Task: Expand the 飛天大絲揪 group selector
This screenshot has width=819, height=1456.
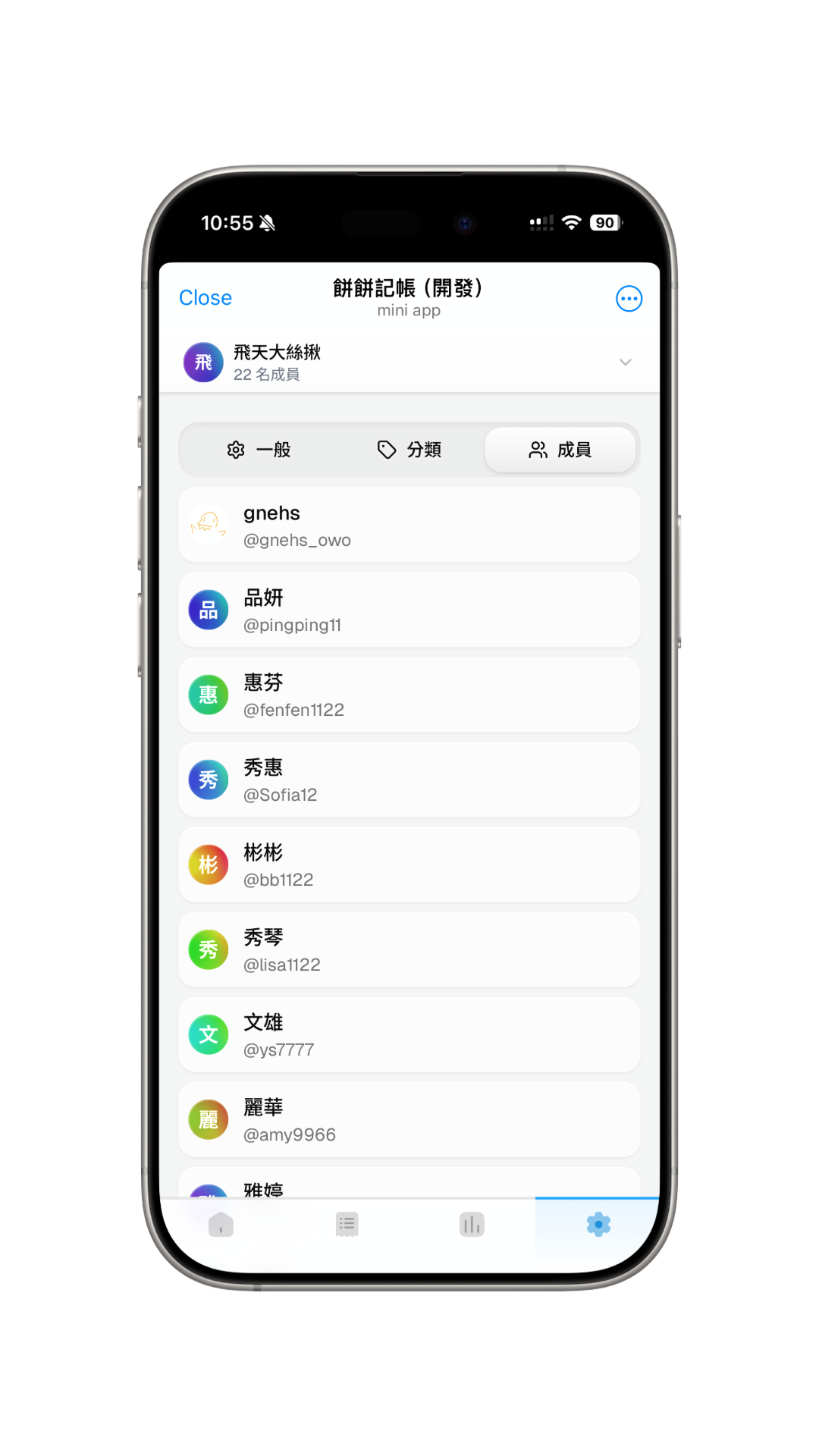Action: pos(625,362)
